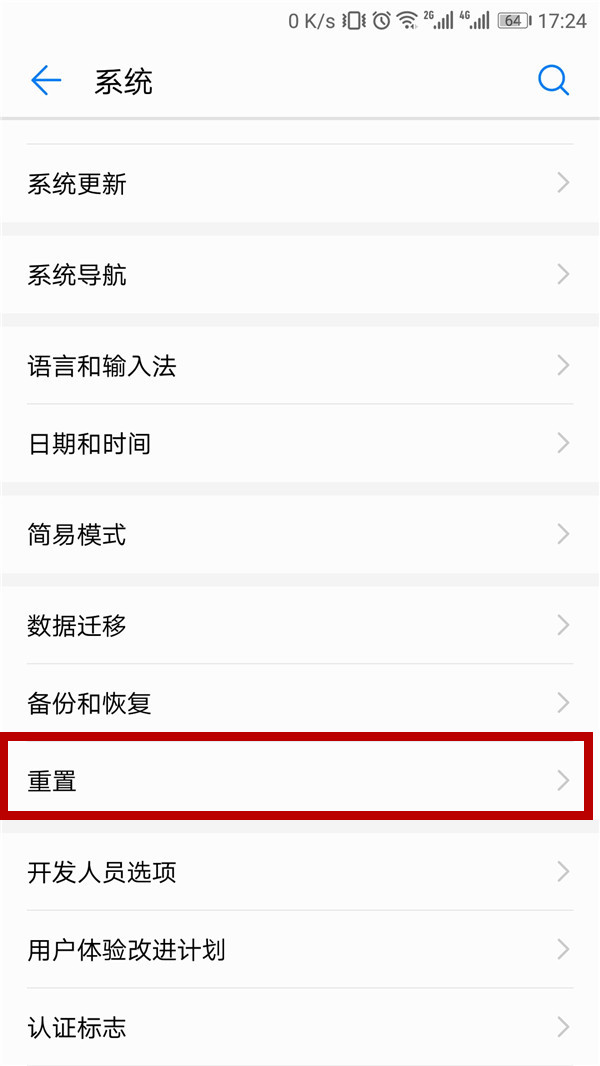Enter 简易模式
600x1066 pixels.
tap(300, 534)
